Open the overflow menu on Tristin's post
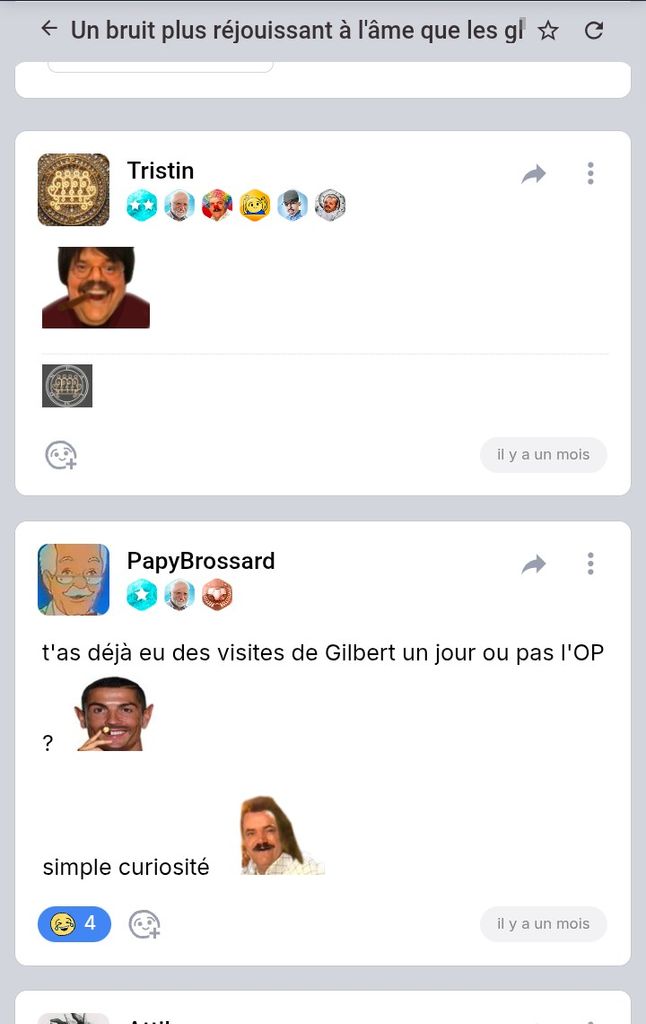This screenshot has height=1024, width=646. click(590, 174)
